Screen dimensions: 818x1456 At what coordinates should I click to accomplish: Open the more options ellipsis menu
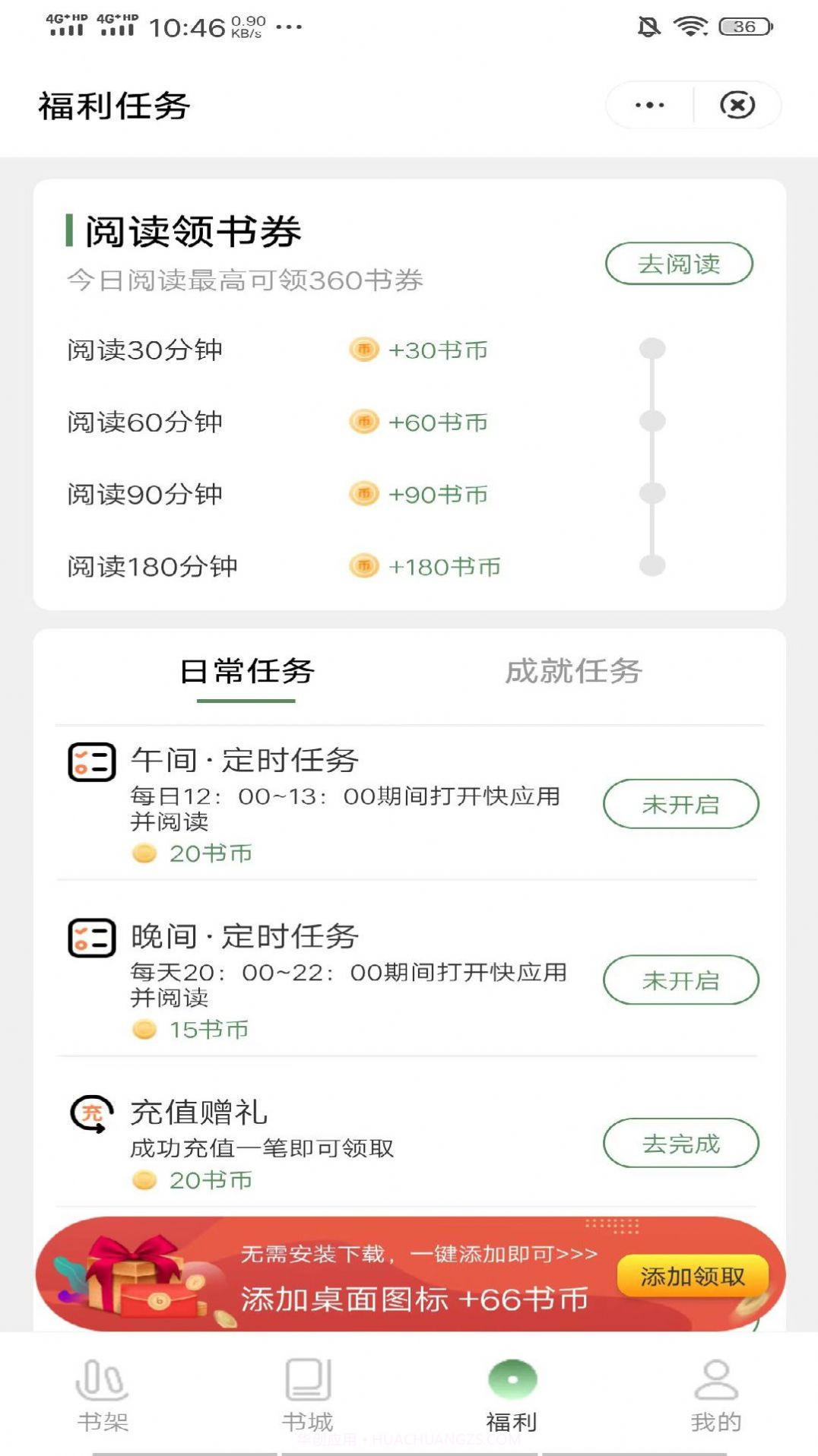coord(647,106)
